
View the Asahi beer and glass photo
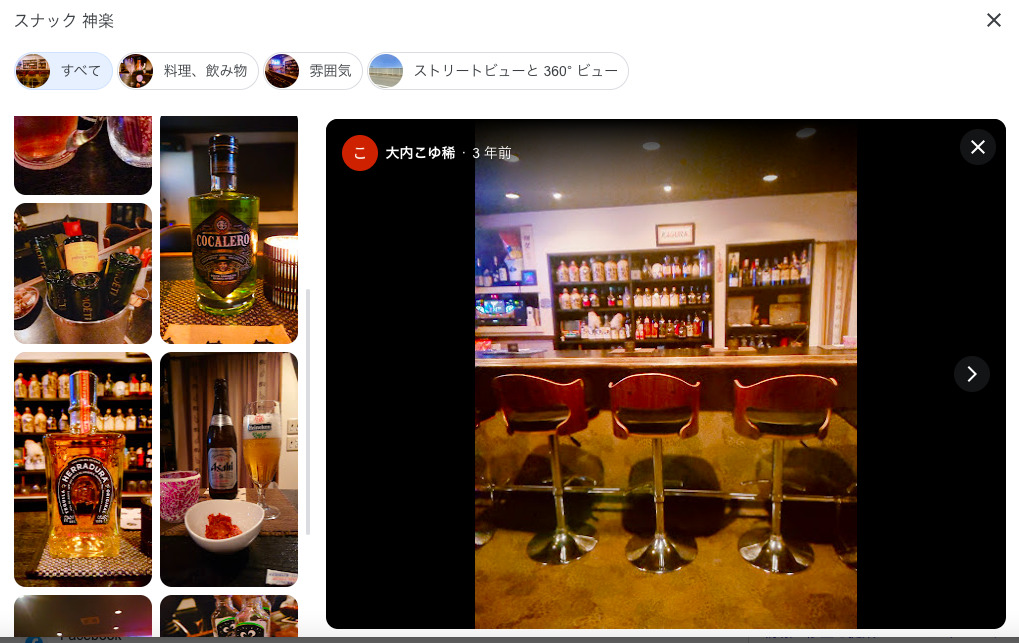(229, 469)
